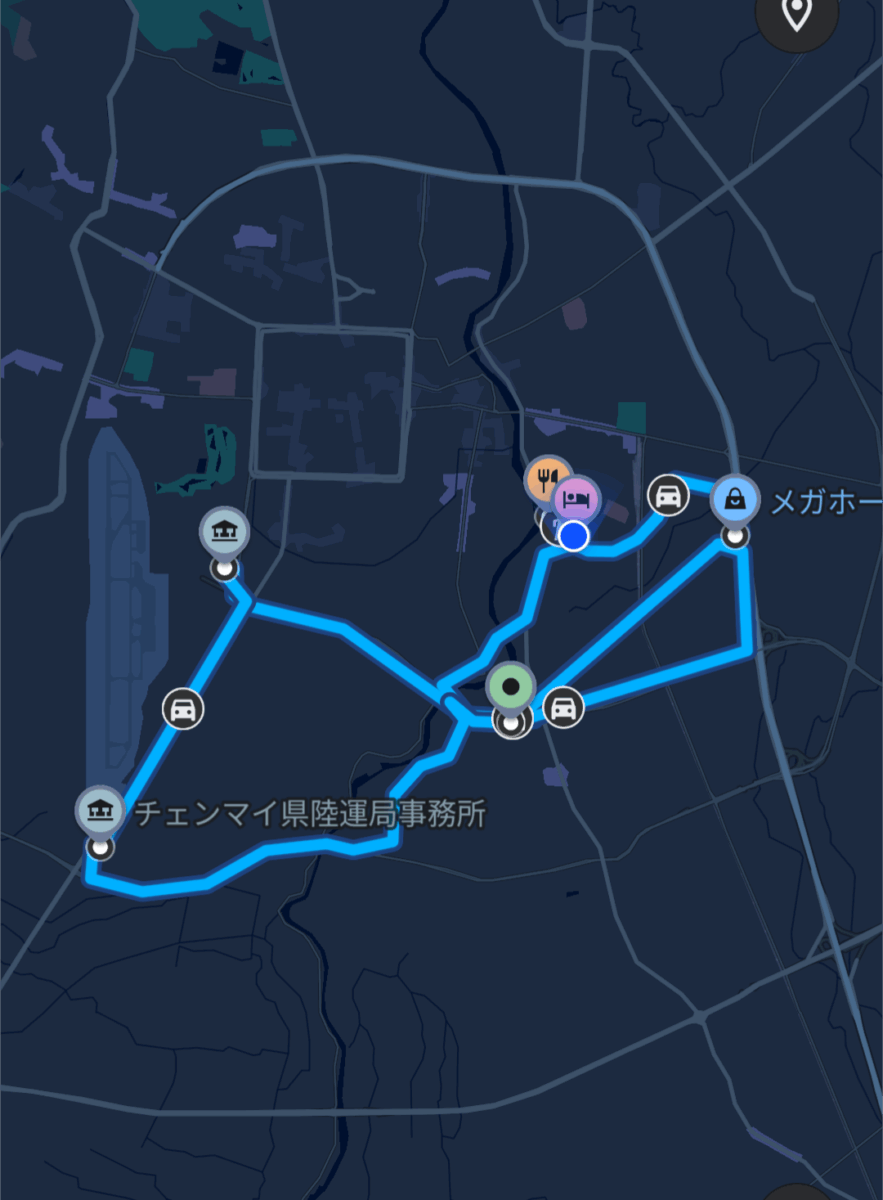This screenshot has width=883, height=1200.
Task: Open the orange restaurant marker
Action: [x=546, y=478]
